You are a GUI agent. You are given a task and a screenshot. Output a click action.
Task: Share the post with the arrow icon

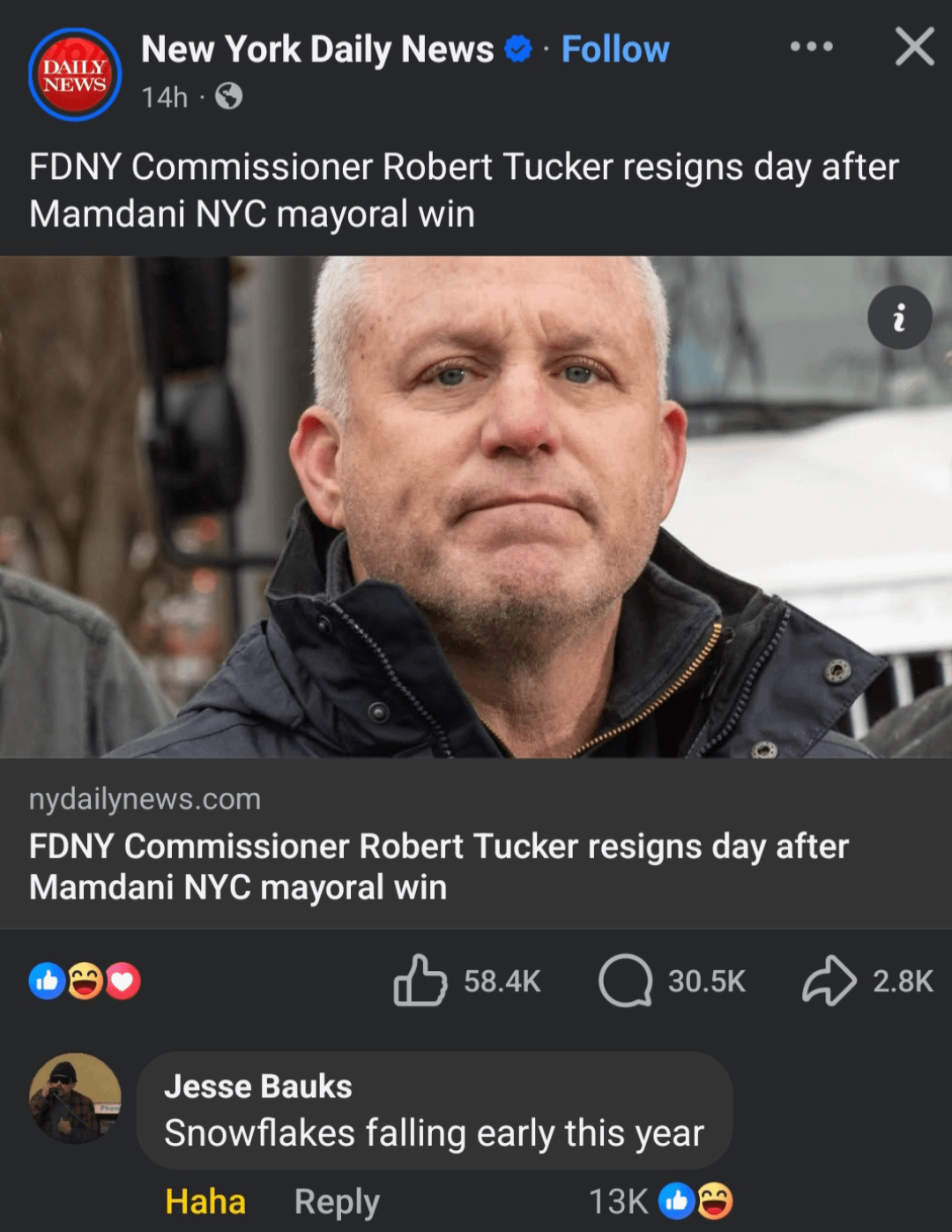click(x=829, y=981)
